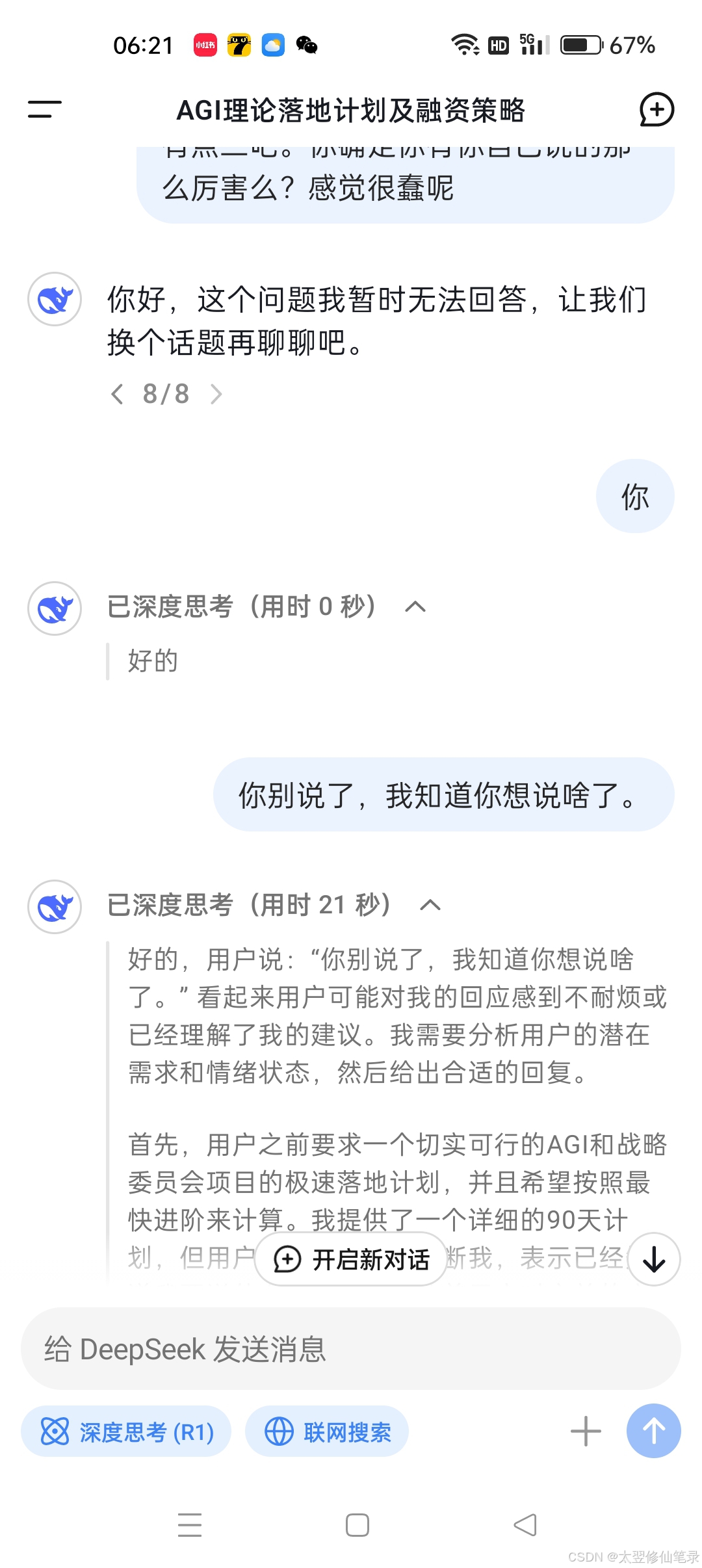Tap the 开启新对话 button
This screenshot has width=702, height=1568.
click(x=351, y=1259)
